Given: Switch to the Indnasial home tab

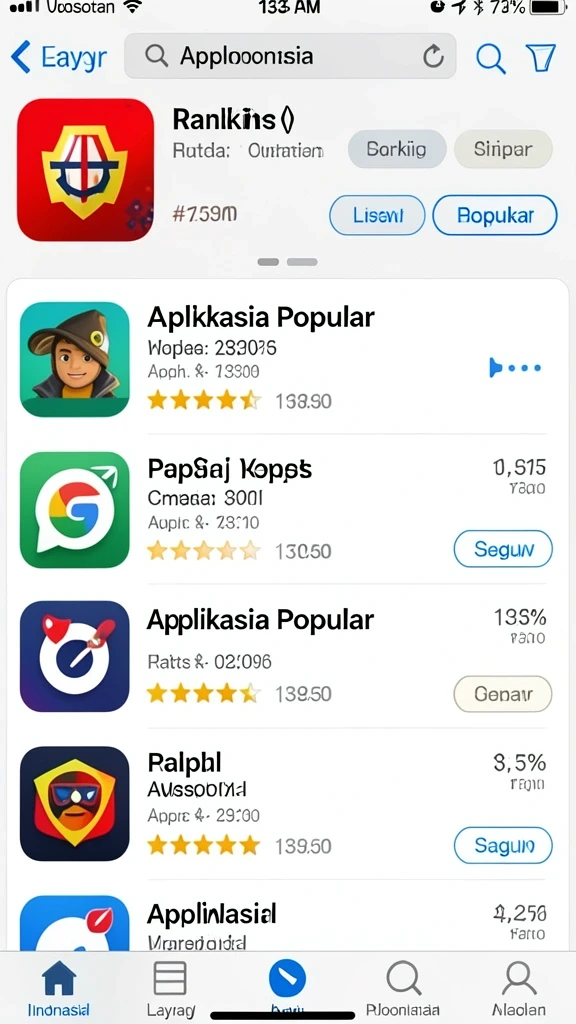Looking at the screenshot, I should tap(59, 988).
